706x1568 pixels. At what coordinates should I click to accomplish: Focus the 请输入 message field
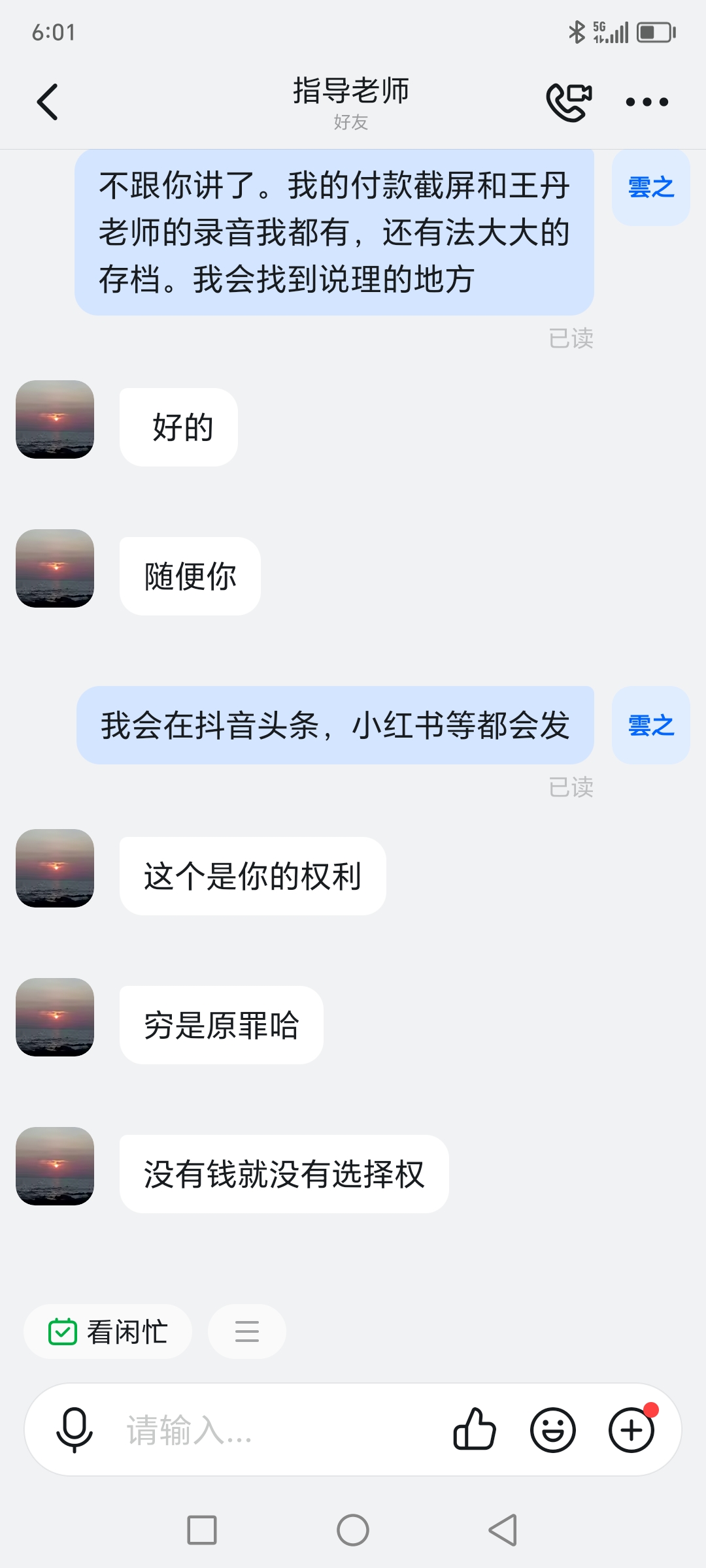click(275, 1429)
